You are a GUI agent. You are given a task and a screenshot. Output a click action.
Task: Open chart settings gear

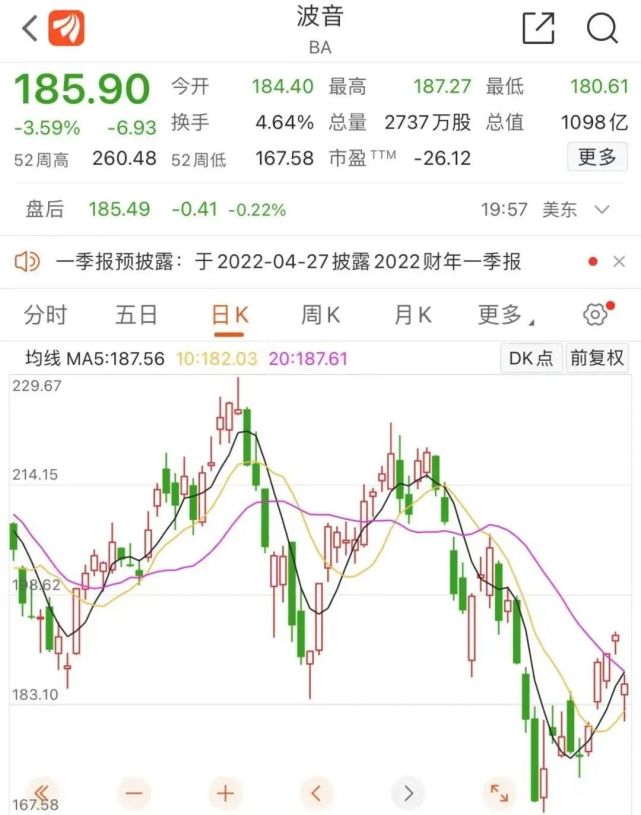pos(595,314)
